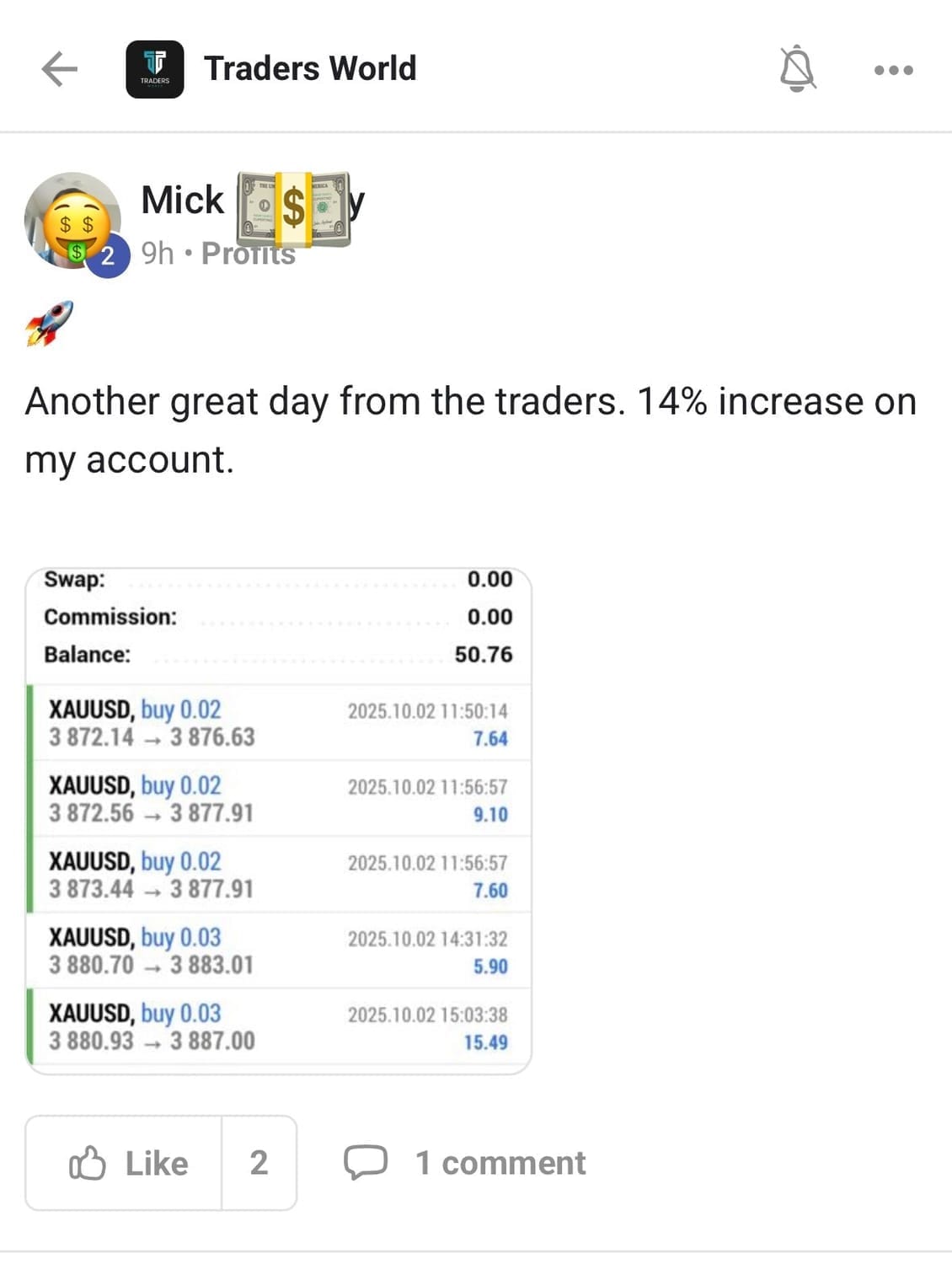Open the Traders World group header
The height and width of the screenshot is (1264, 952).
tap(309, 69)
